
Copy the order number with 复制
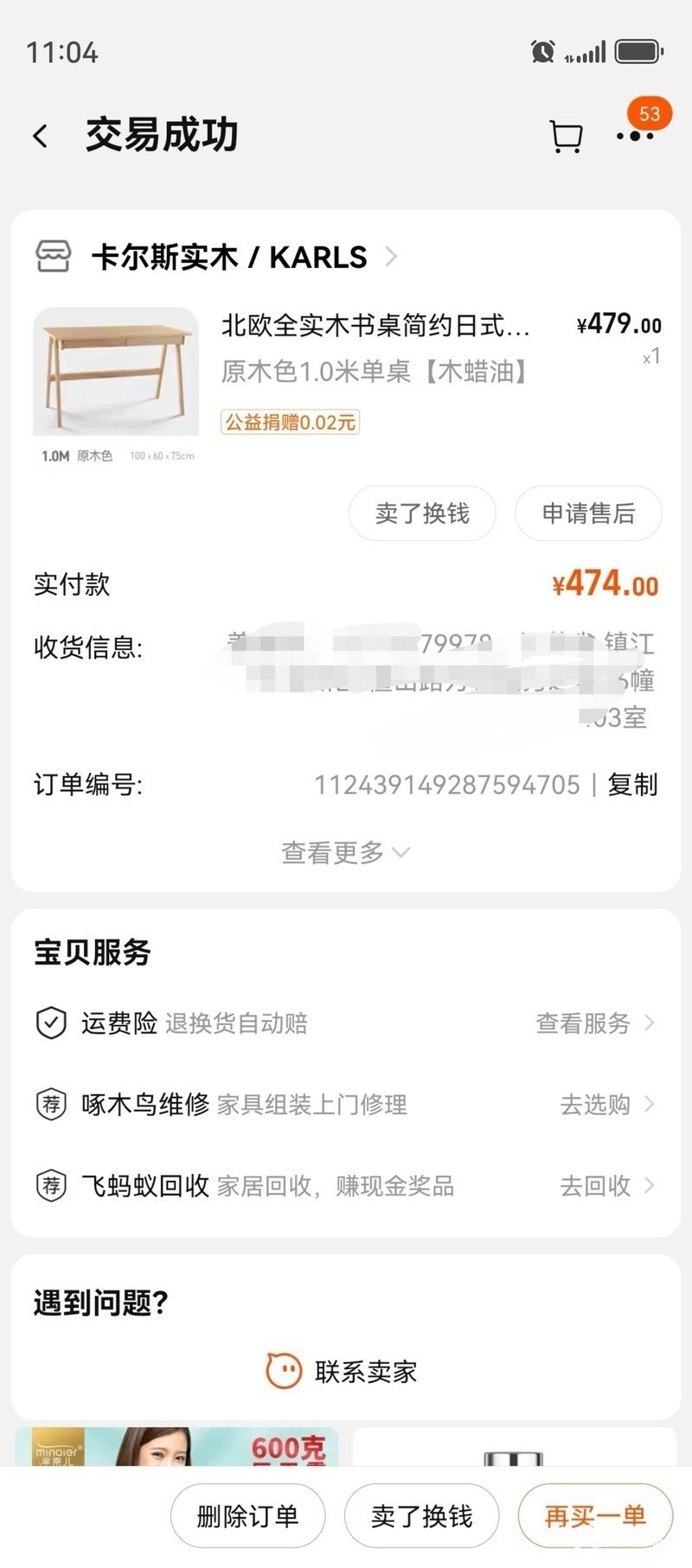coord(632,785)
